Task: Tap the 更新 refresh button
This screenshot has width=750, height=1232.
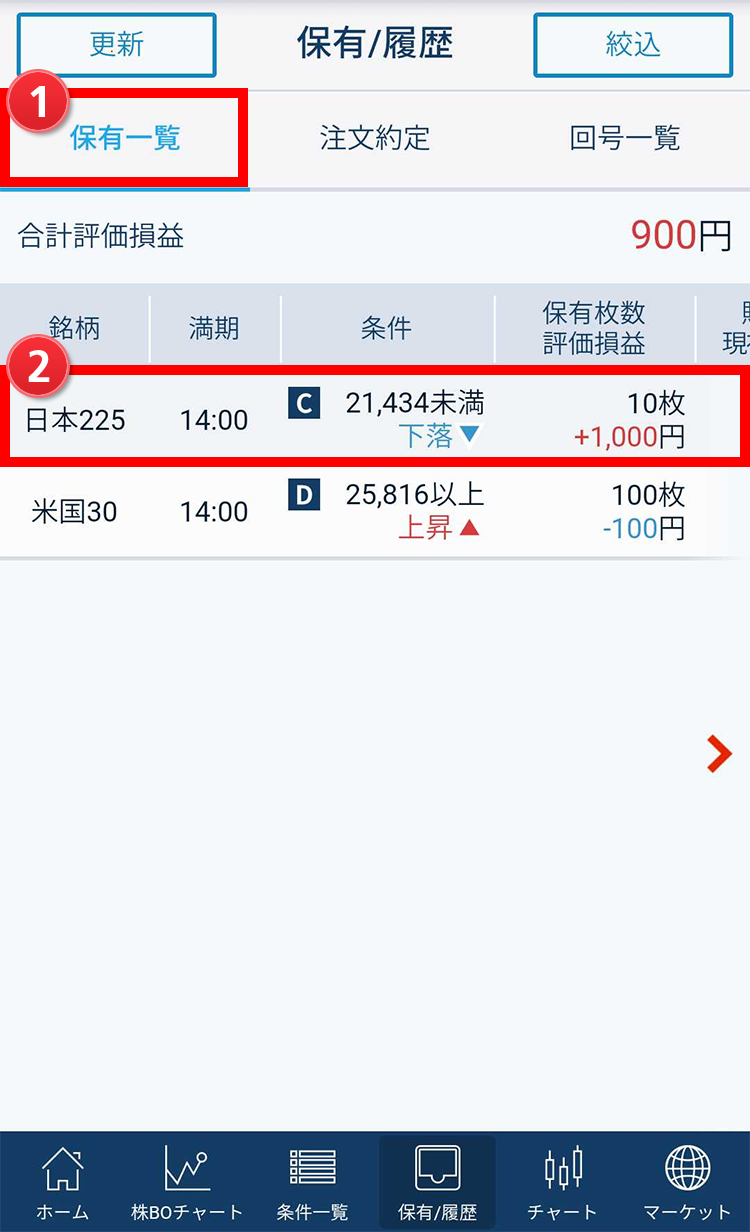Action: pyautogui.click(x=116, y=45)
